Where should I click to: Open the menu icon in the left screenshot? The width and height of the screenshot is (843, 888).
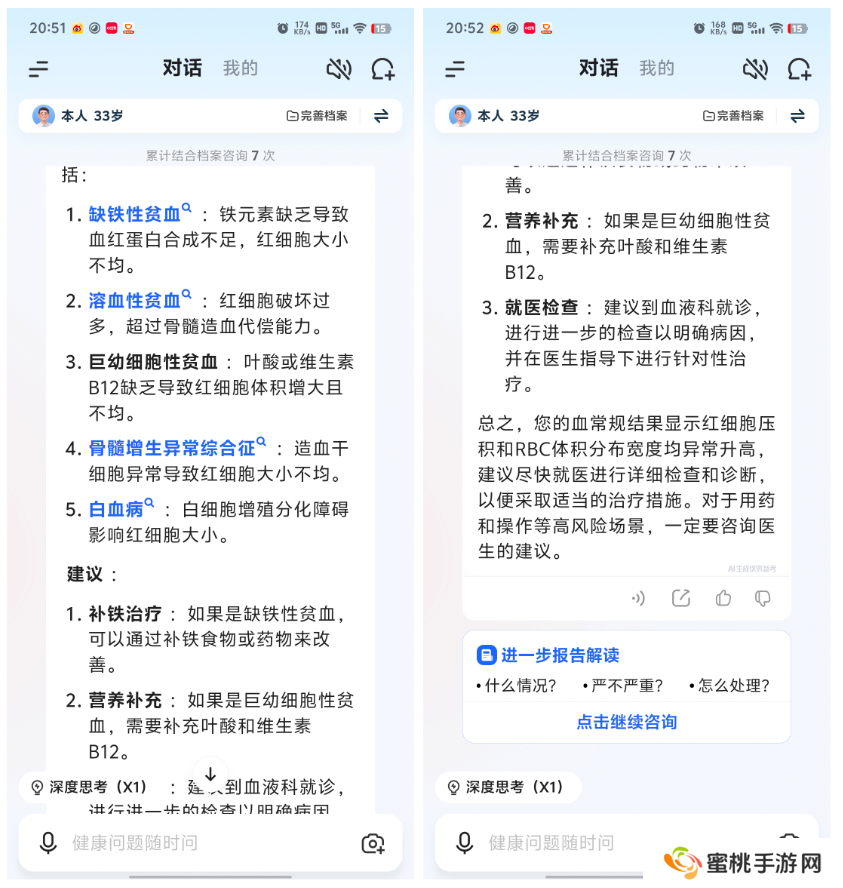click(38, 69)
